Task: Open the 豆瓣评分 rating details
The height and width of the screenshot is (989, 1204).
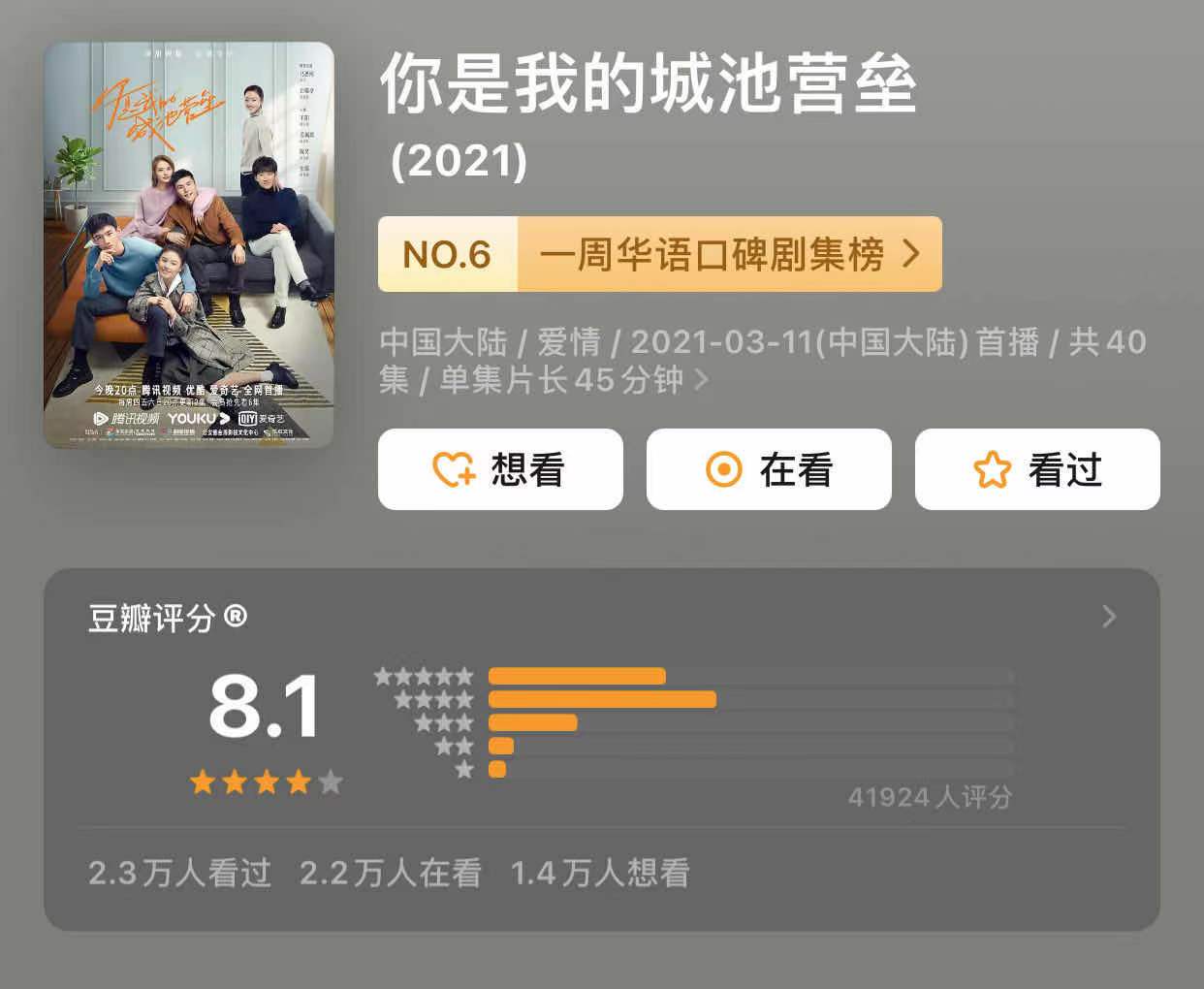Action: tap(1109, 617)
